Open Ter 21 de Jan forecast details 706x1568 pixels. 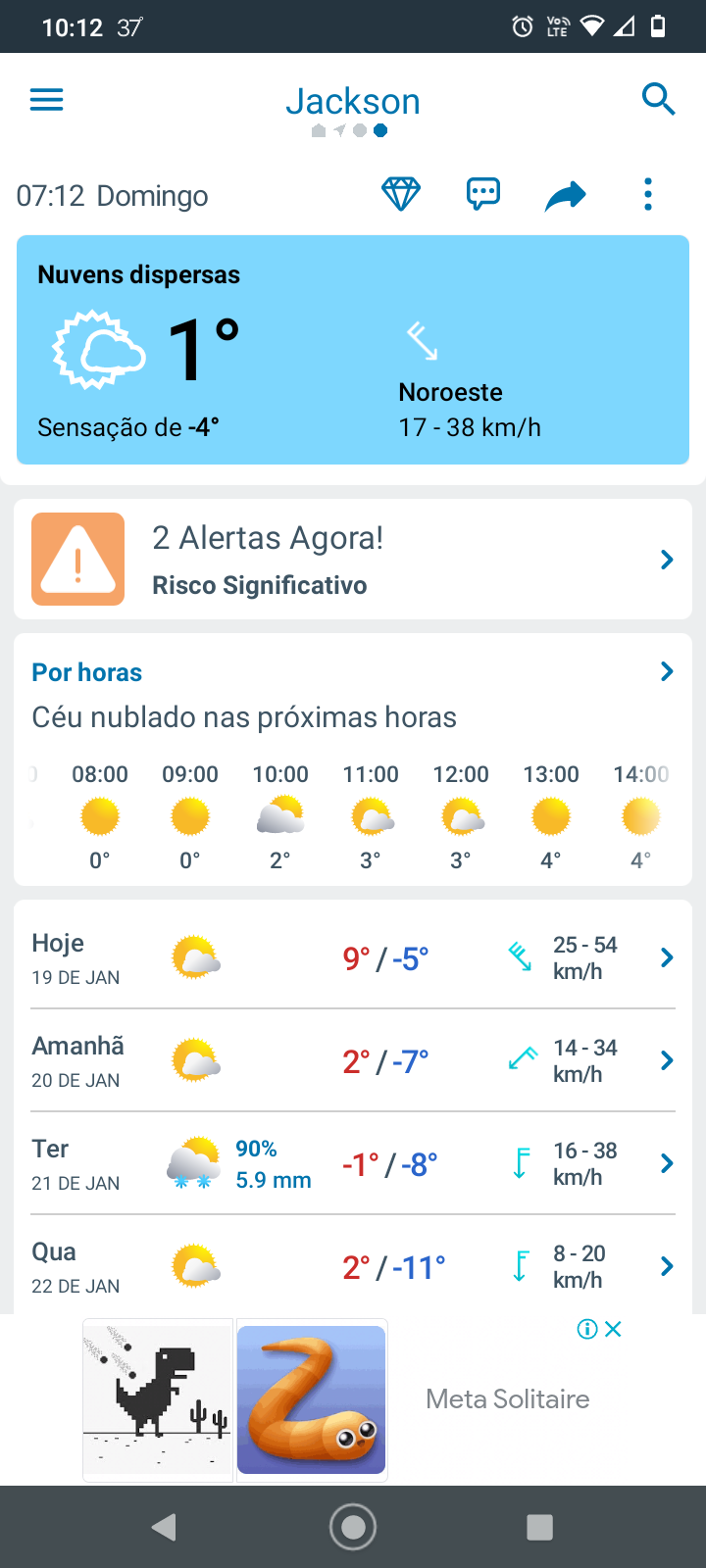(x=353, y=1163)
